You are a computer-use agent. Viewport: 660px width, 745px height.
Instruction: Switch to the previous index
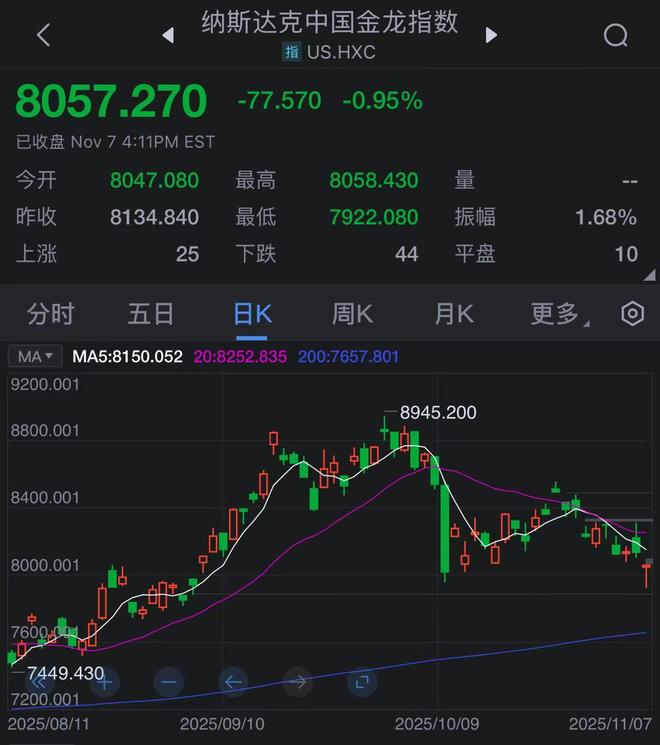[x=168, y=35]
